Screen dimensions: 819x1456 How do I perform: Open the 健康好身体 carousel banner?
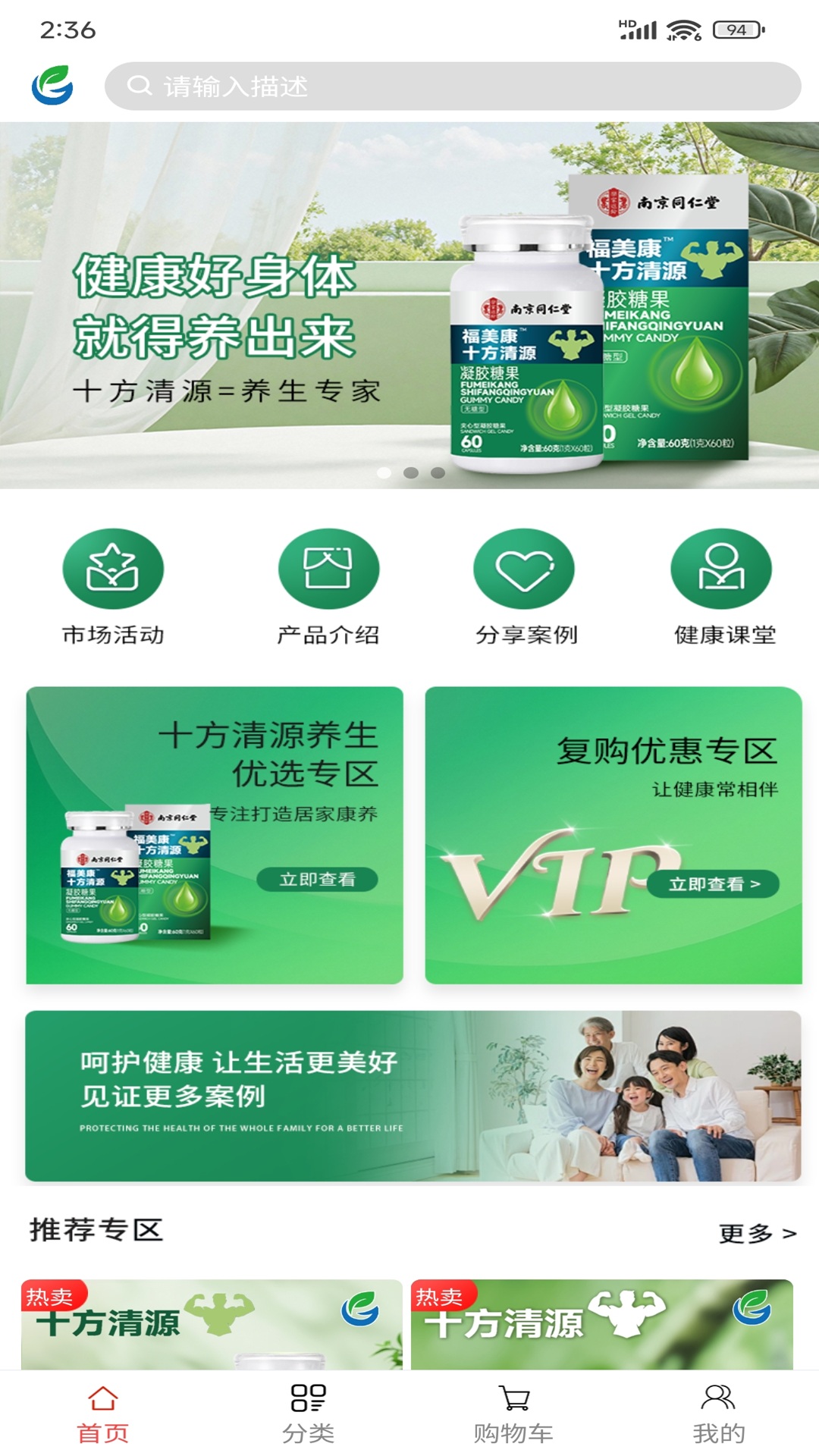click(x=409, y=305)
